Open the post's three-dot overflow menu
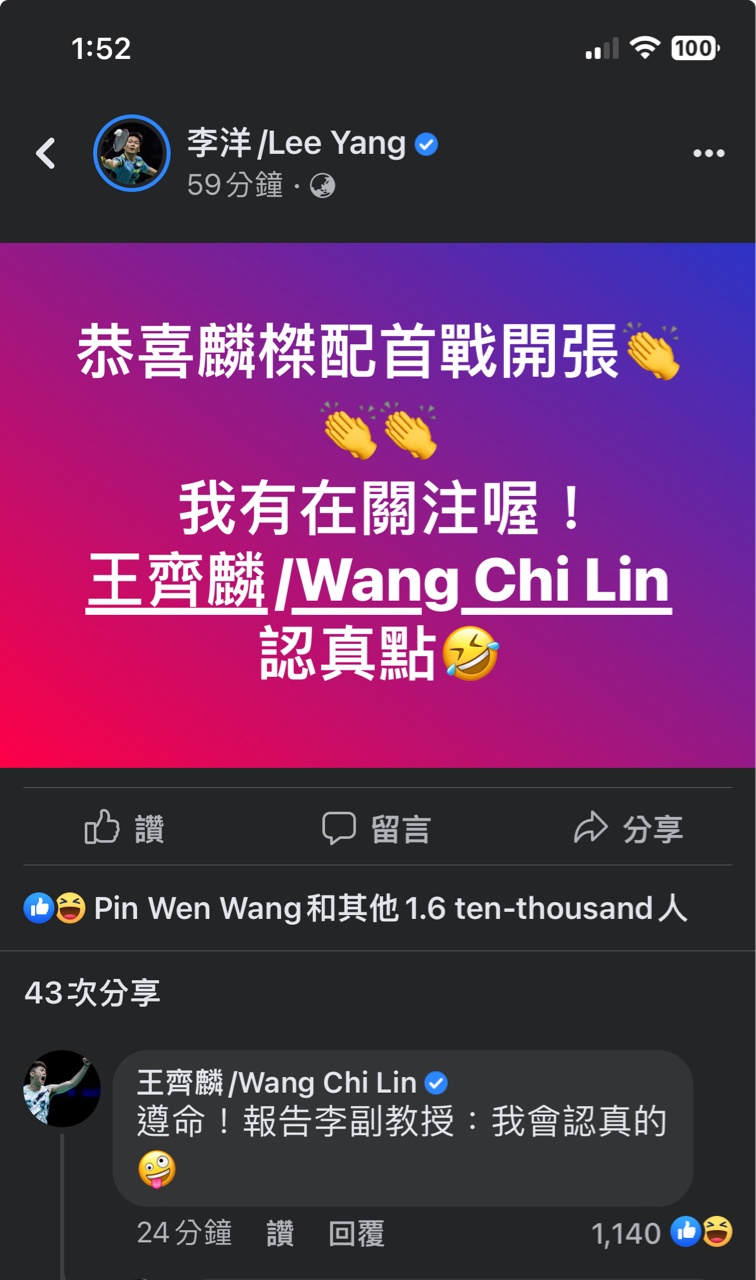 tap(708, 153)
